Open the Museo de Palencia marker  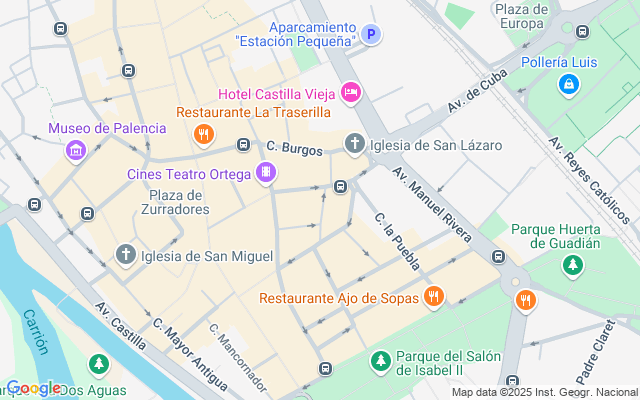tap(75, 151)
